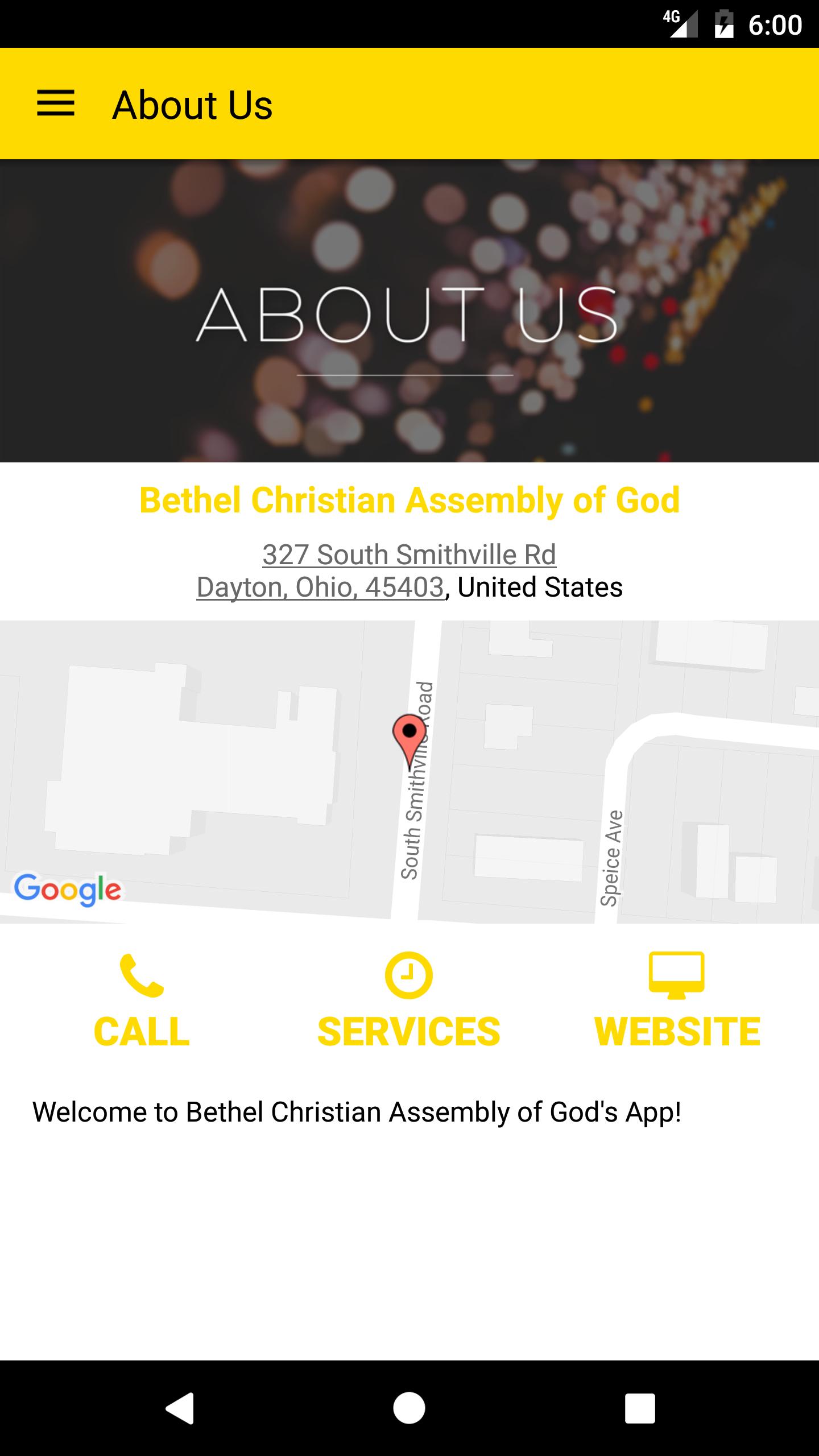Open the Google map of South Smithville Road
This screenshot has height=1456, width=819.
pyautogui.click(x=409, y=771)
